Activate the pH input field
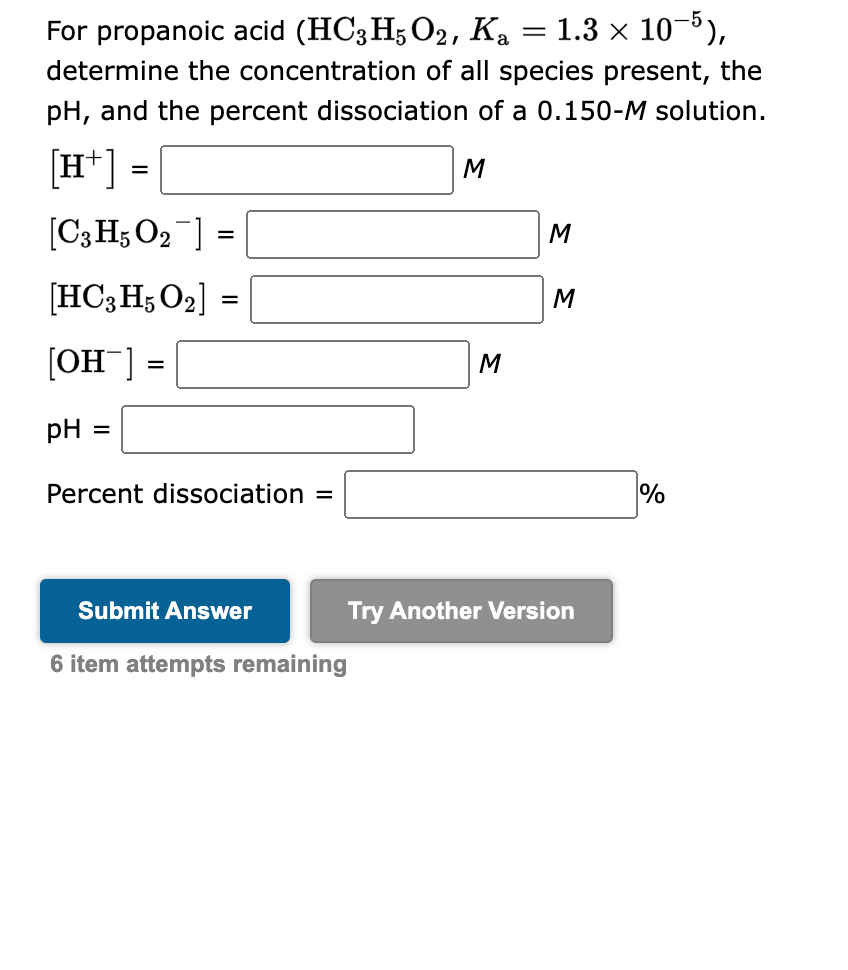Image resolution: width=848 pixels, height=970 pixels. pos(267,429)
